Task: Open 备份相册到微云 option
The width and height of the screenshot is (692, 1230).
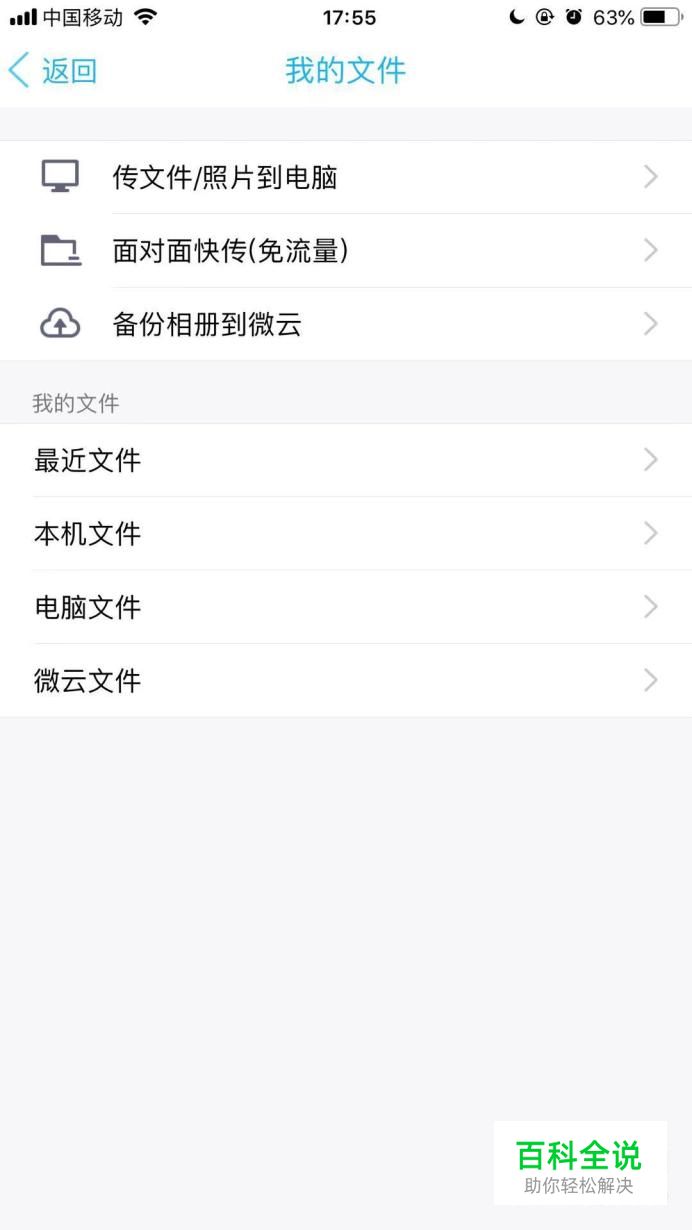Action: coord(345,324)
